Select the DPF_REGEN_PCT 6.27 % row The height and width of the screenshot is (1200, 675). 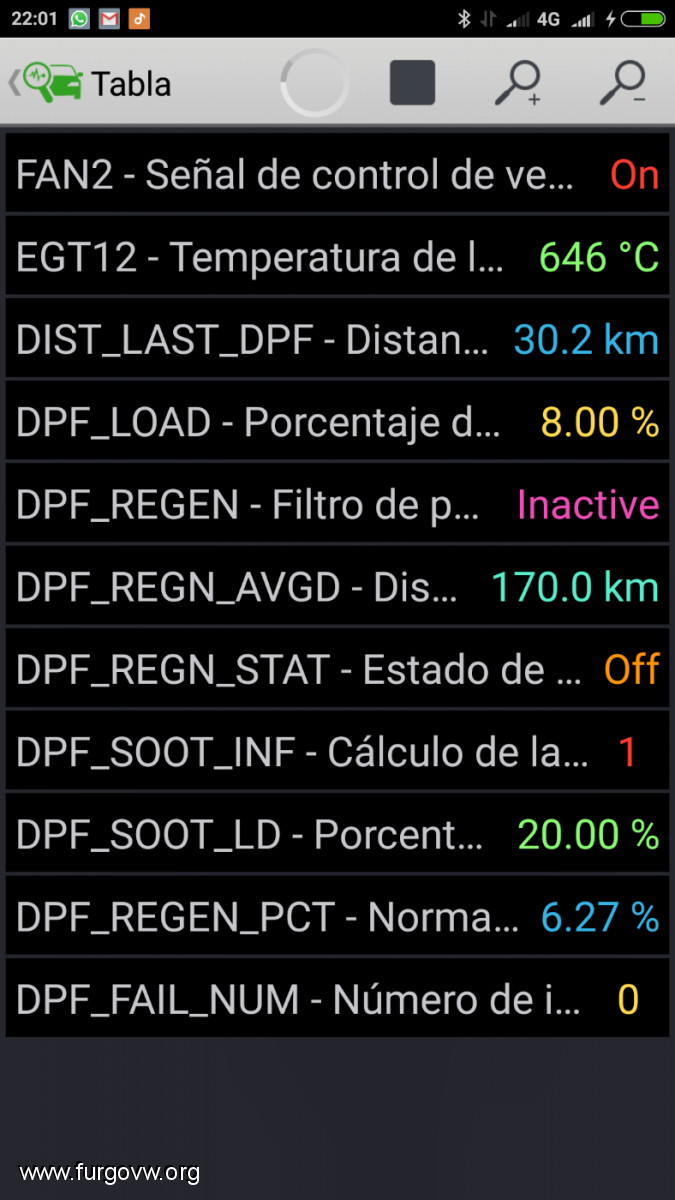point(337,917)
